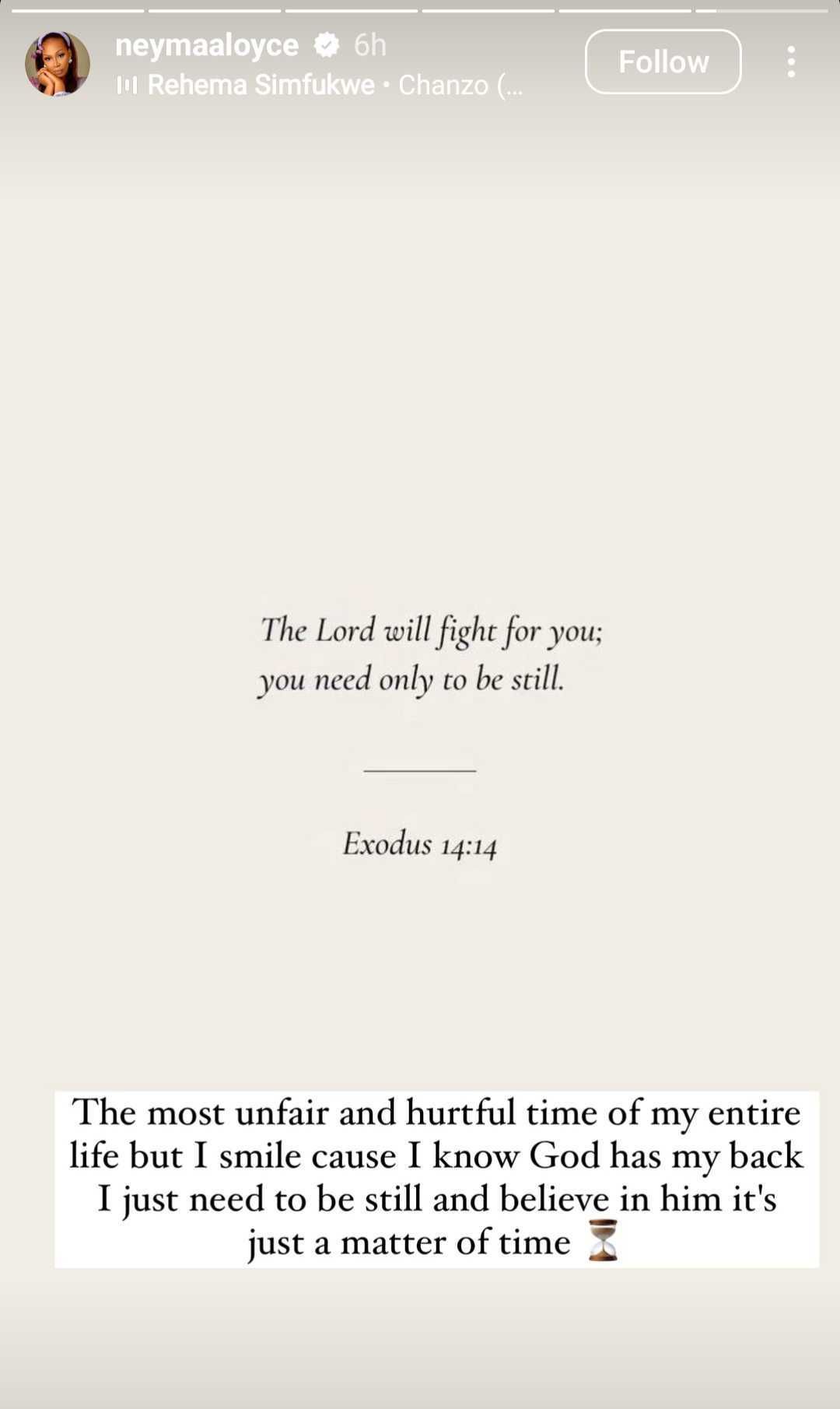840x1409 pixels.
Task: Open the three-dot story options menu
Action: coord(791,61)
